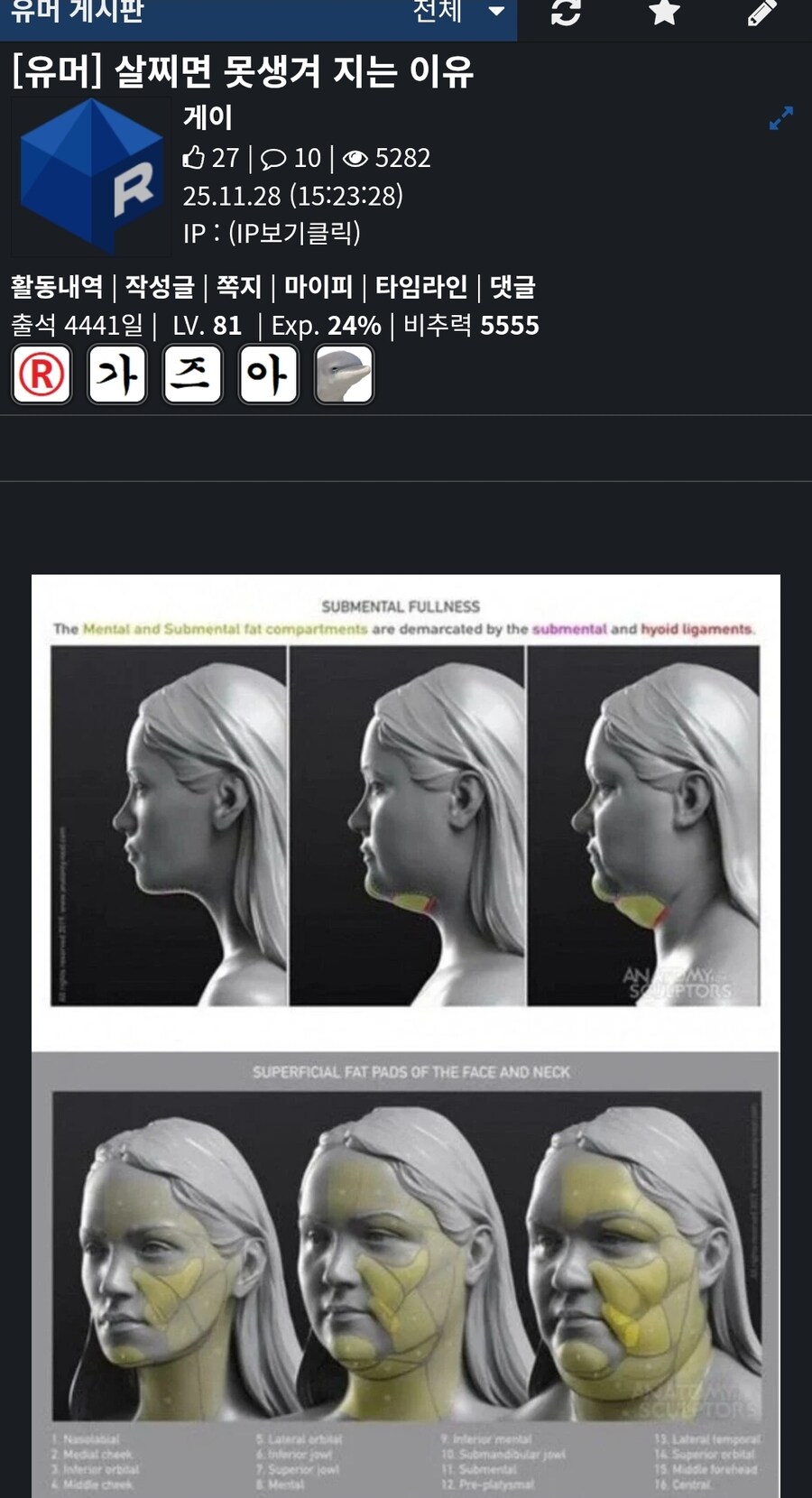This screenshot has height=1498, width=812.
Task: View author's 작성글 list
Action: 160,287
